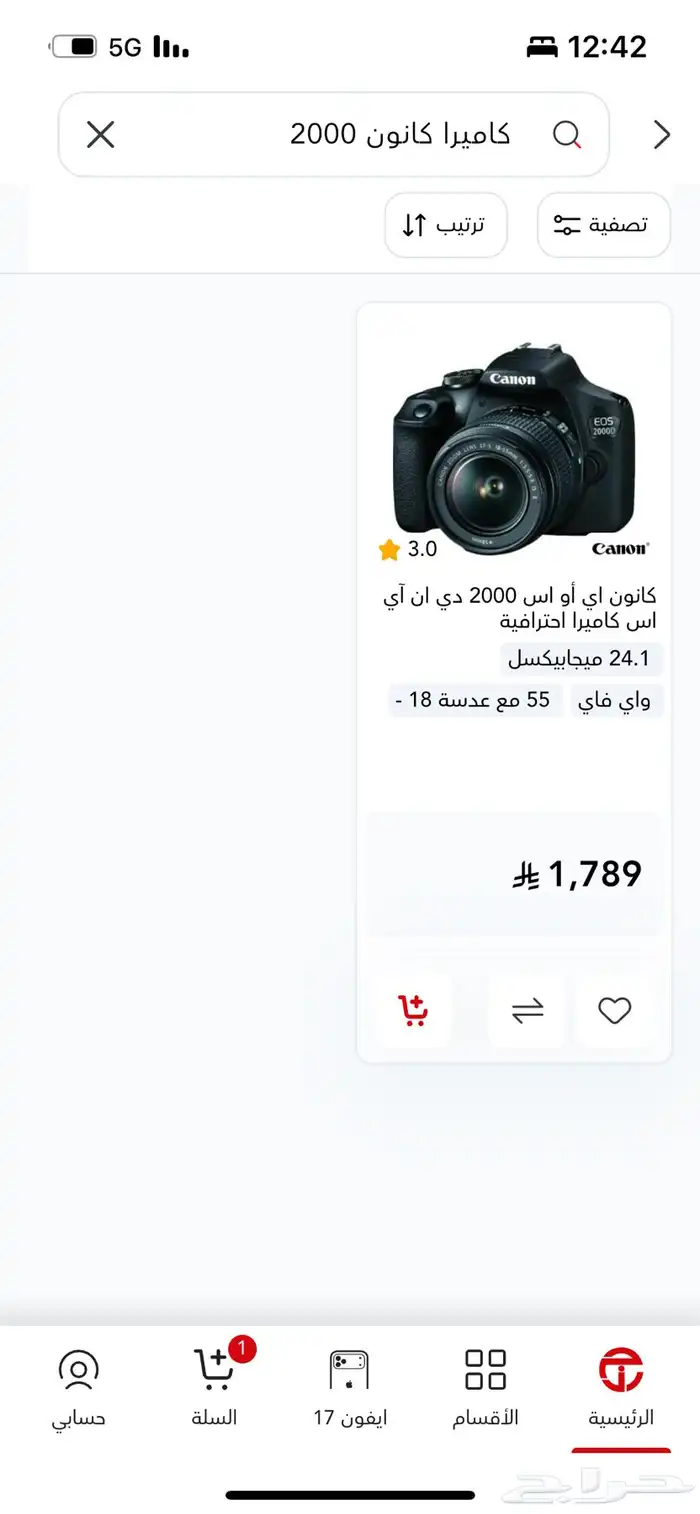Add the Canon camera to the cart

413,1011
